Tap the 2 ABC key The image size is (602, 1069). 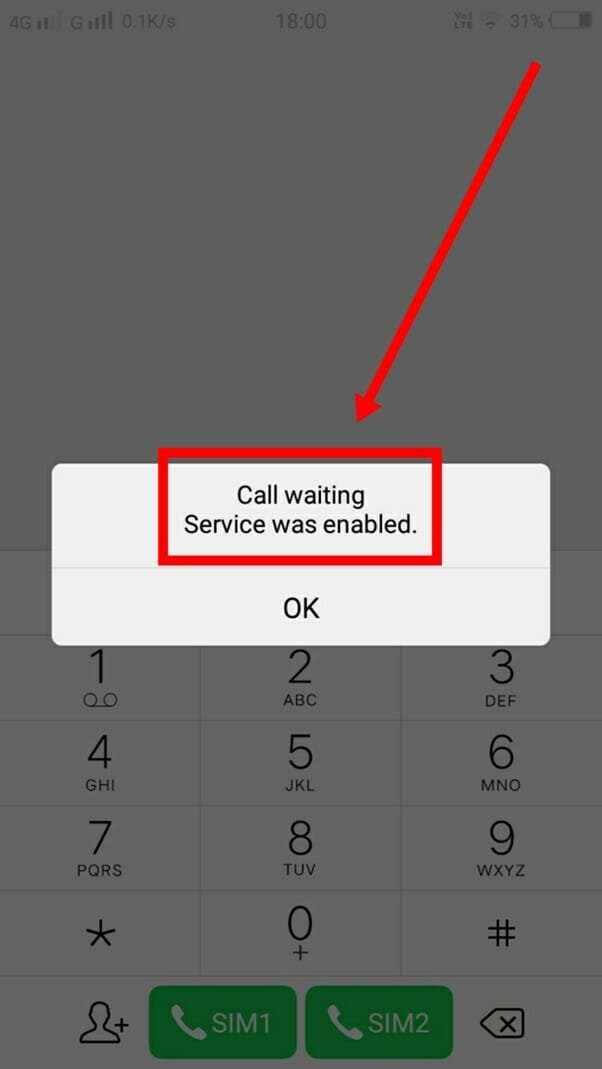click(x=301, y=678)
